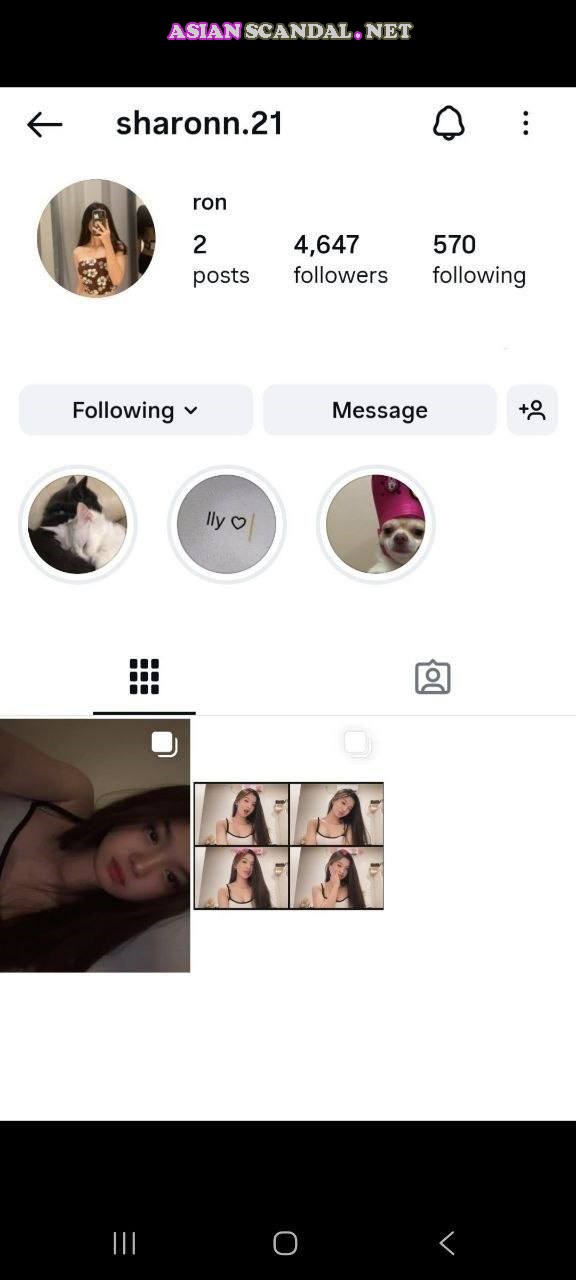View the profile picture of sharonn.21

96,238
